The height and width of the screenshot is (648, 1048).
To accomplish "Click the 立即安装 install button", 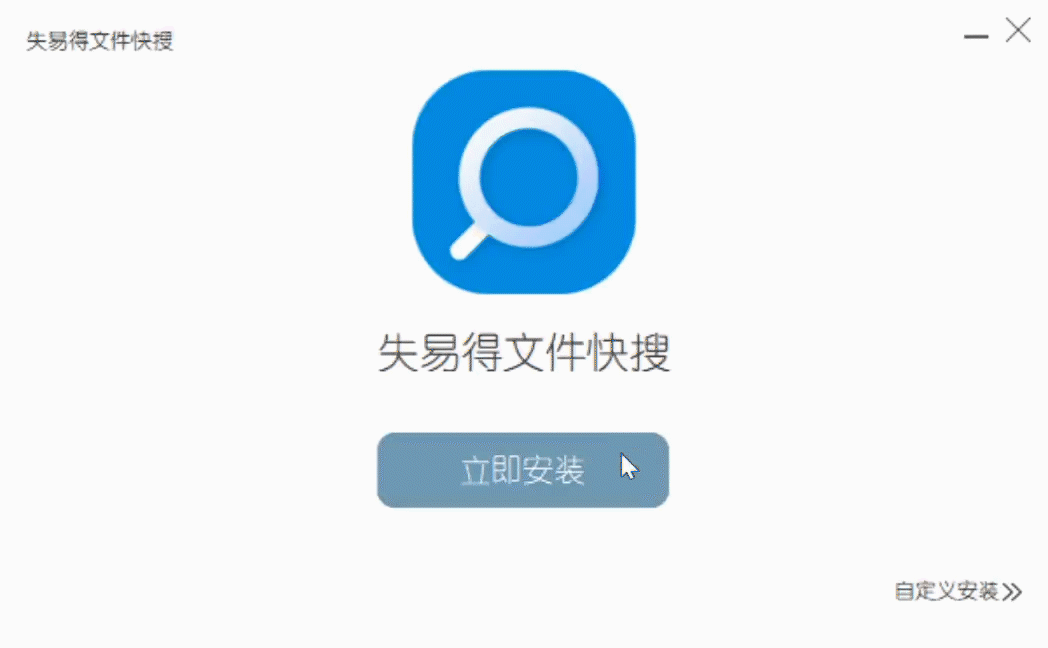I will tap(522, 470).
